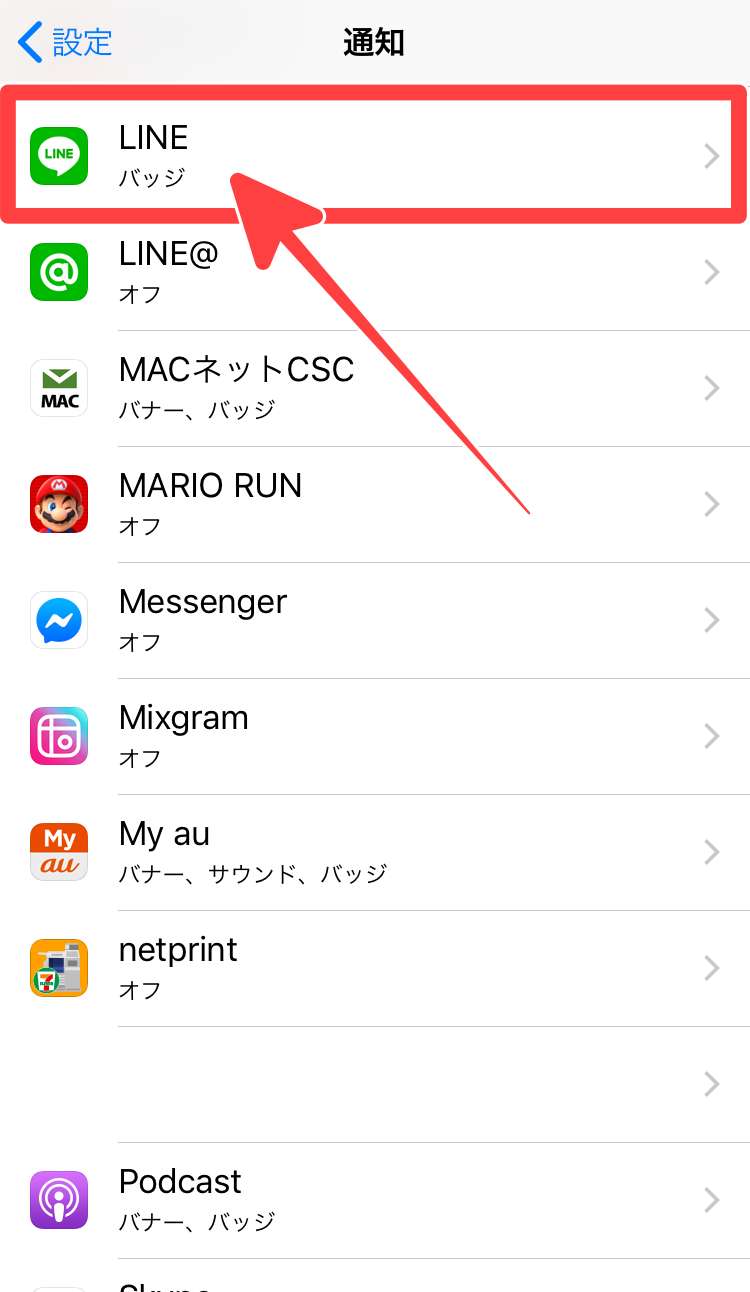
Task: Open netprint notification settings
Action: (375, 968)
